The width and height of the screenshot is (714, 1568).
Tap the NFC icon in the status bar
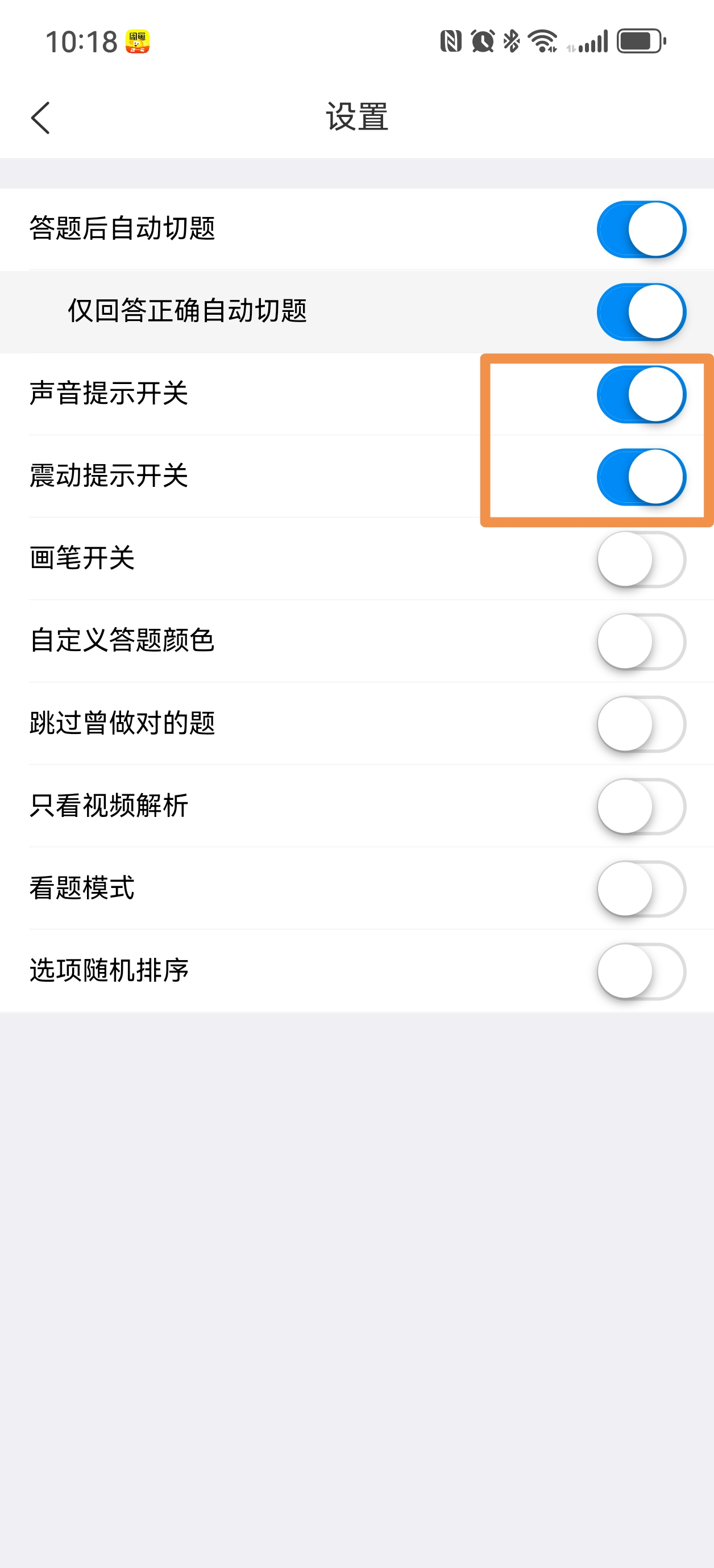tap(450, 41)
